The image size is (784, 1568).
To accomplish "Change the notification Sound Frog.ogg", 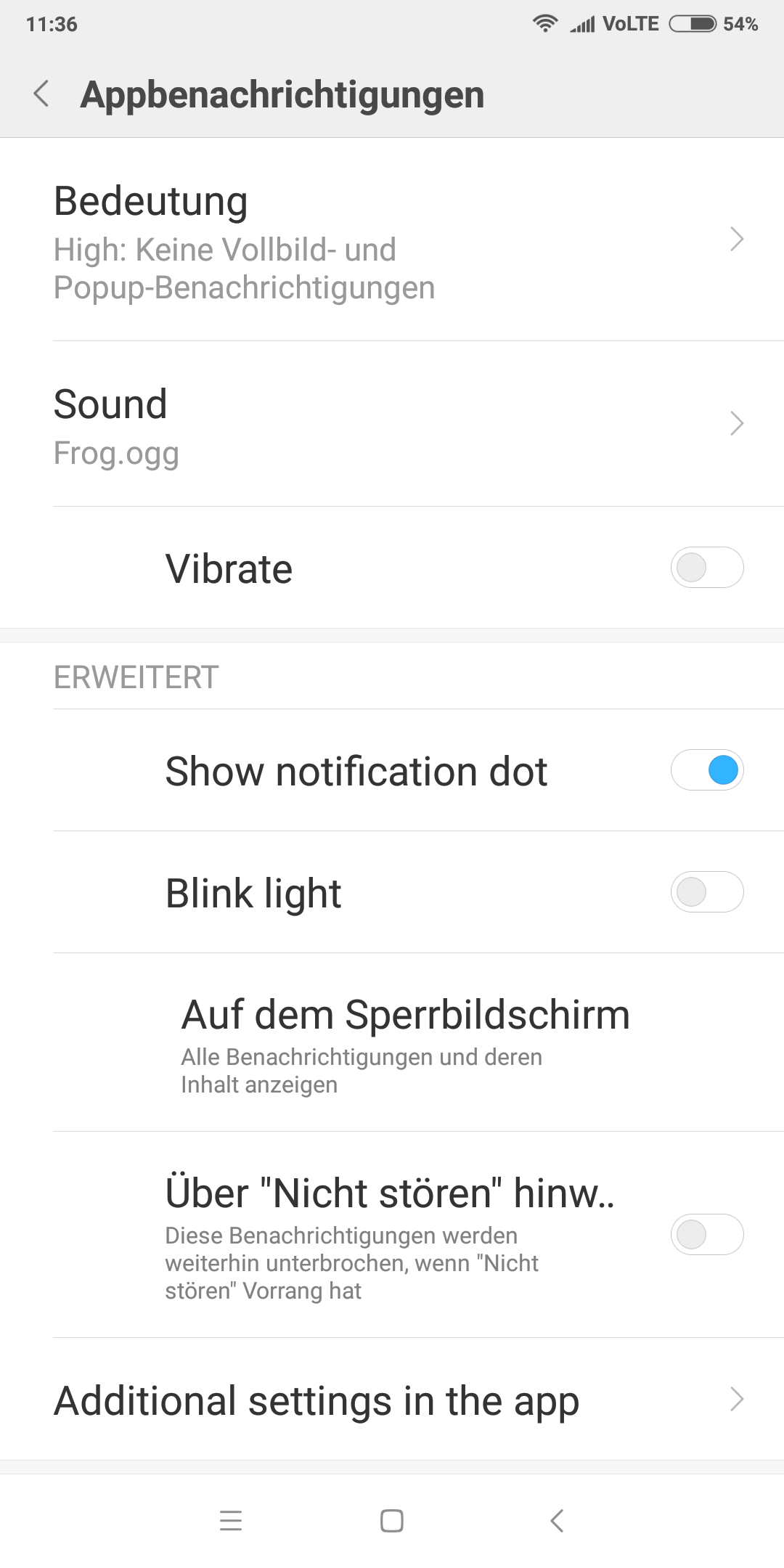I will (392, 425).
